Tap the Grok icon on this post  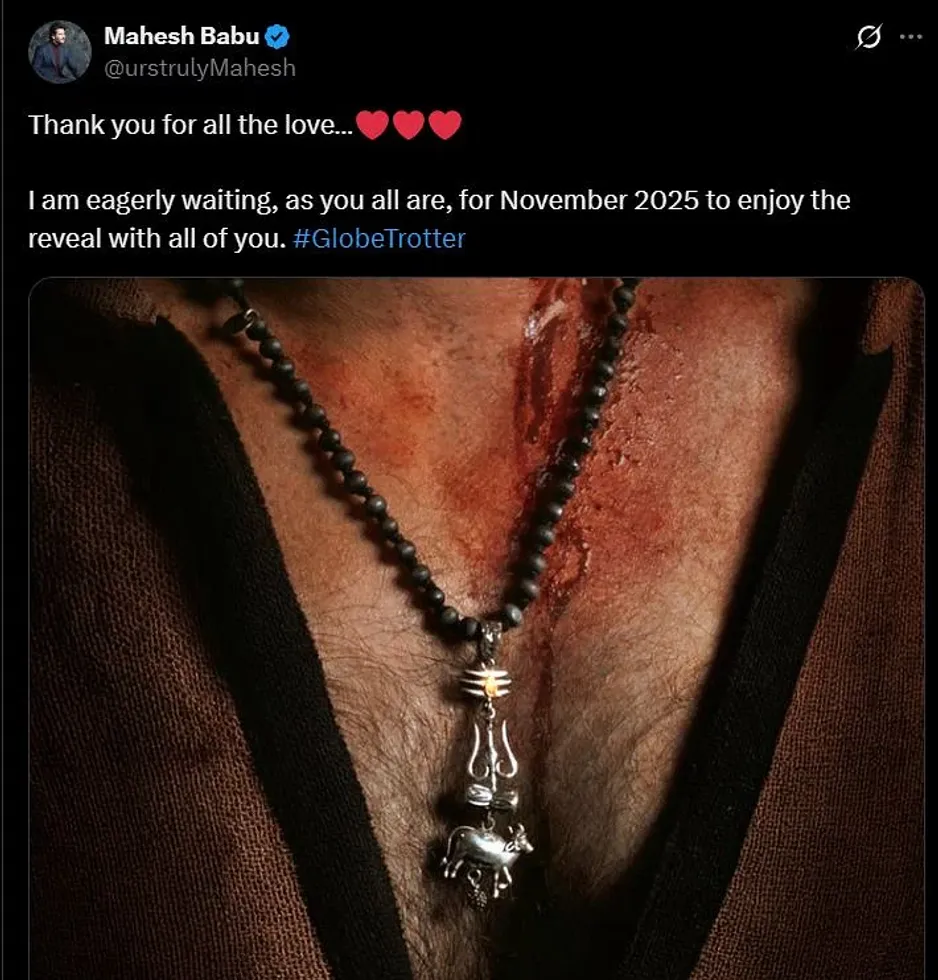(x=869, y=37)
